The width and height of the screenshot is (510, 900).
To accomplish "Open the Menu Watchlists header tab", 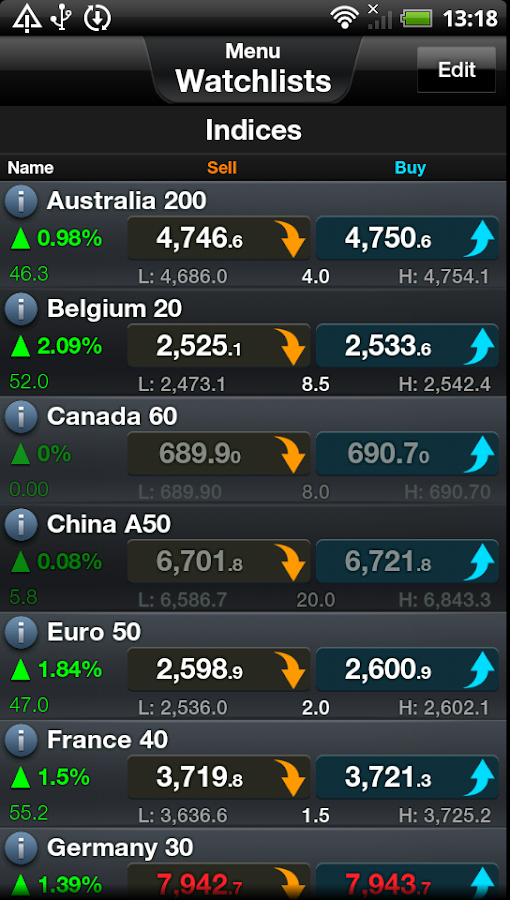I will point(254,69).
